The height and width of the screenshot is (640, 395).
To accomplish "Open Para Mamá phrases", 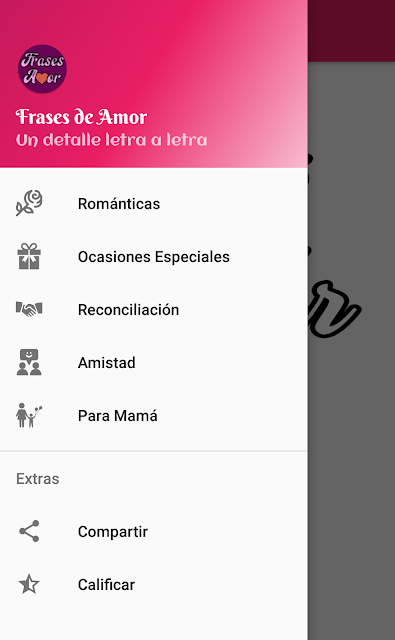I will (x=154, y=416).
